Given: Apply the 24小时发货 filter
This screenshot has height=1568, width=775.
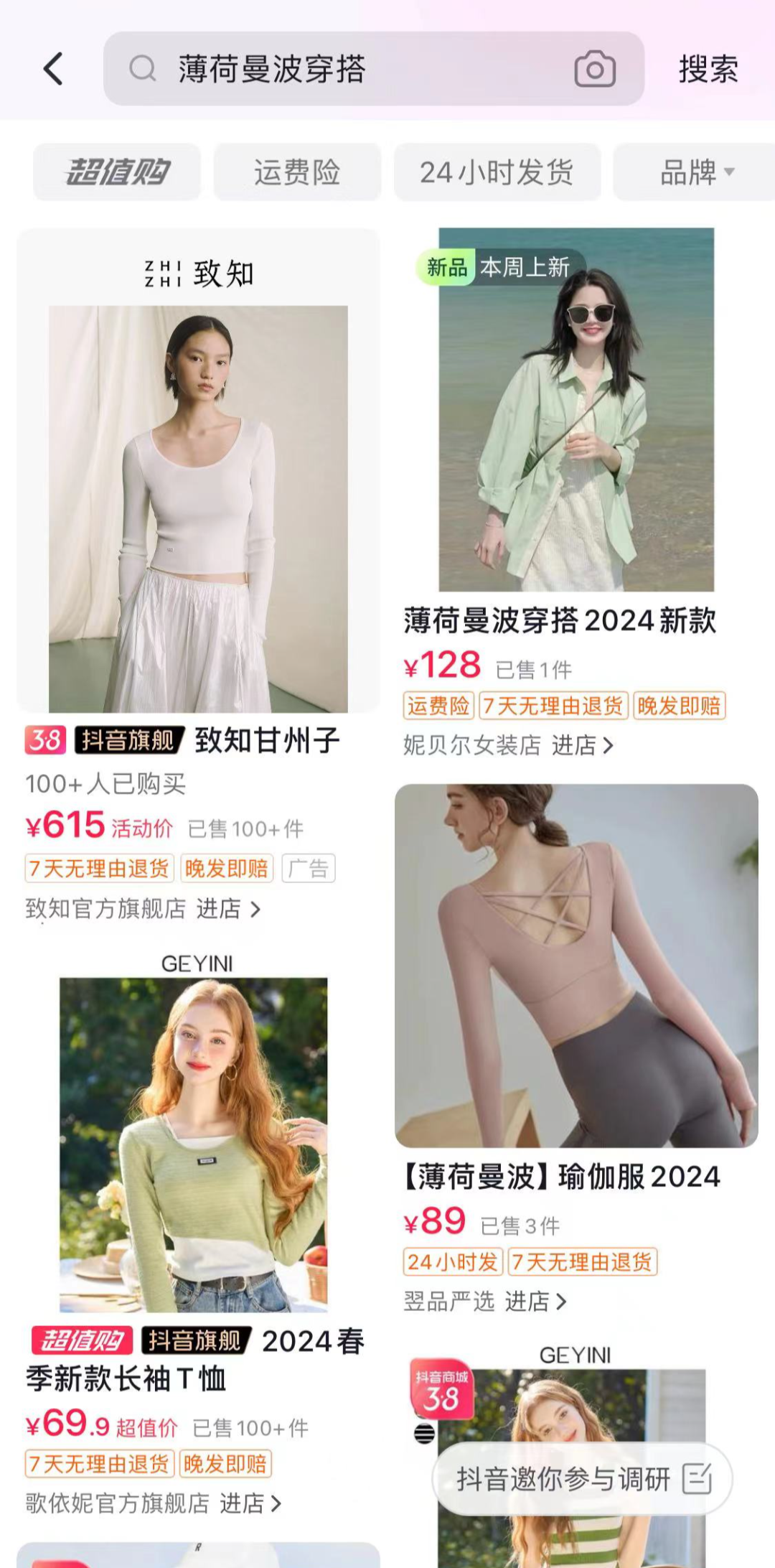Looking at the screenshot, I should coord(497,172).
